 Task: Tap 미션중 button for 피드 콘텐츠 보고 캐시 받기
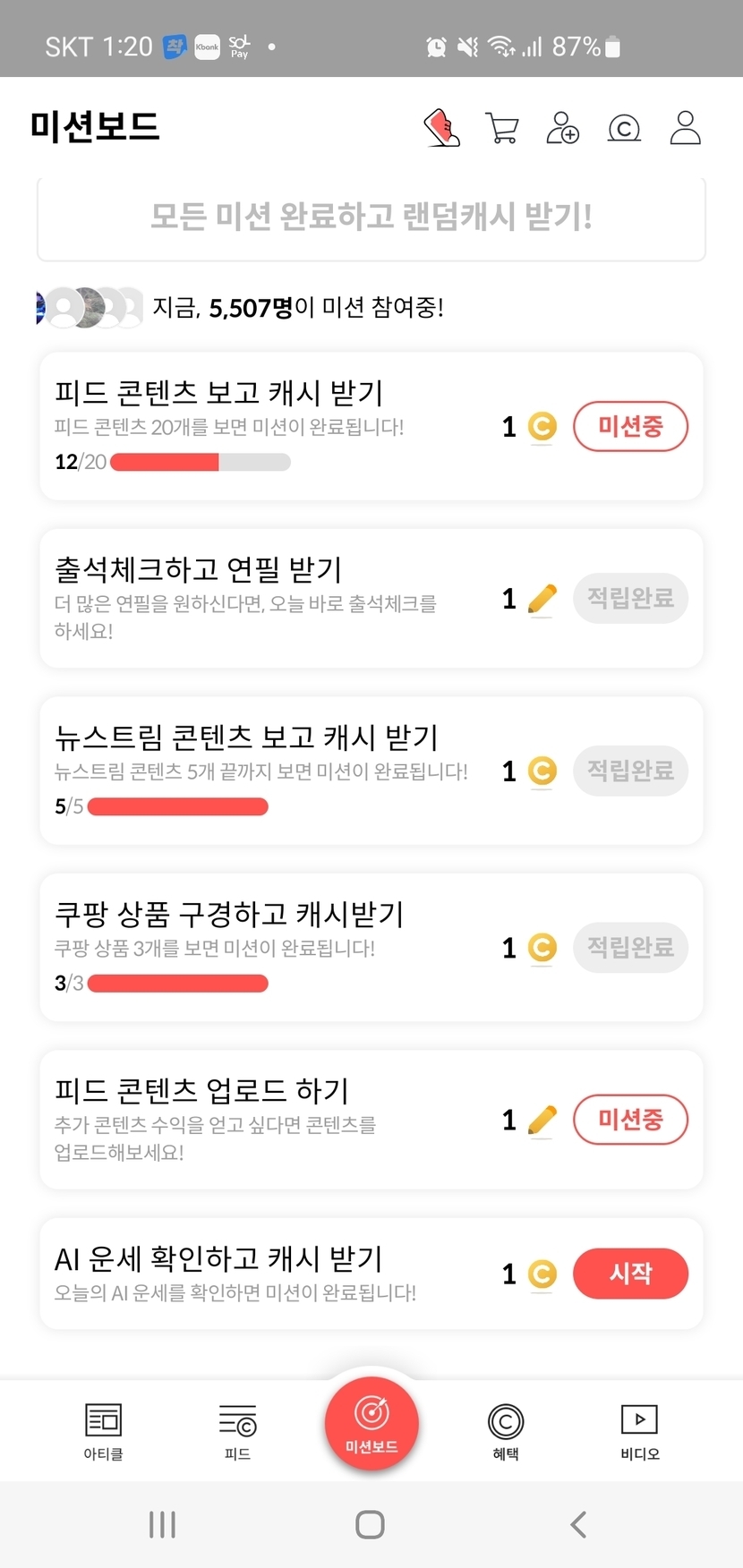630,427
